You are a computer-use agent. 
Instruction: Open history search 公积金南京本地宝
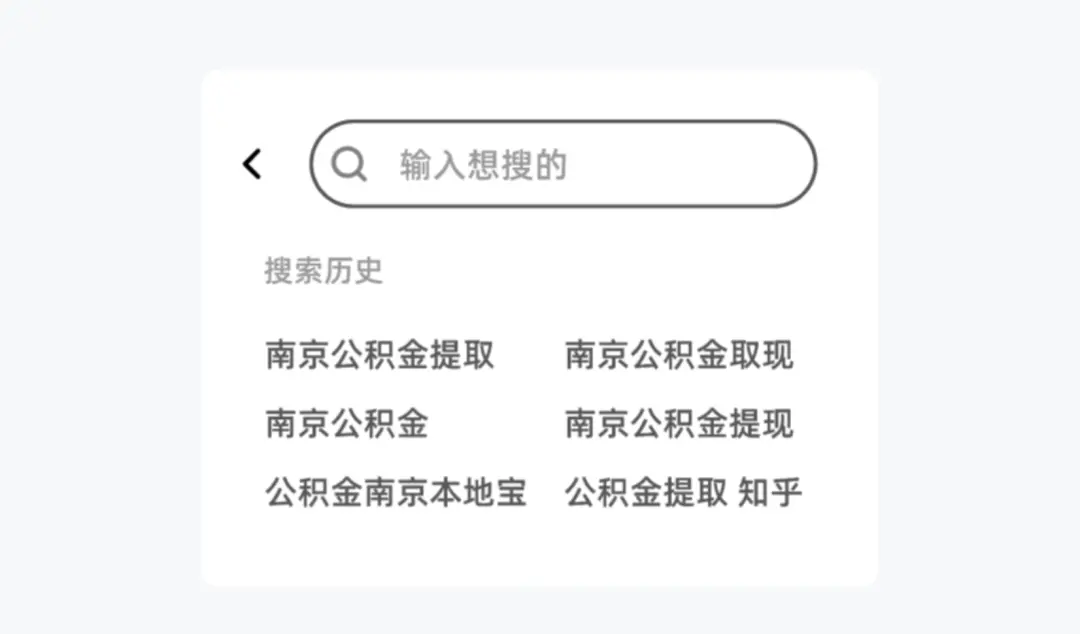pyautogui.click(x=396, y=492)
